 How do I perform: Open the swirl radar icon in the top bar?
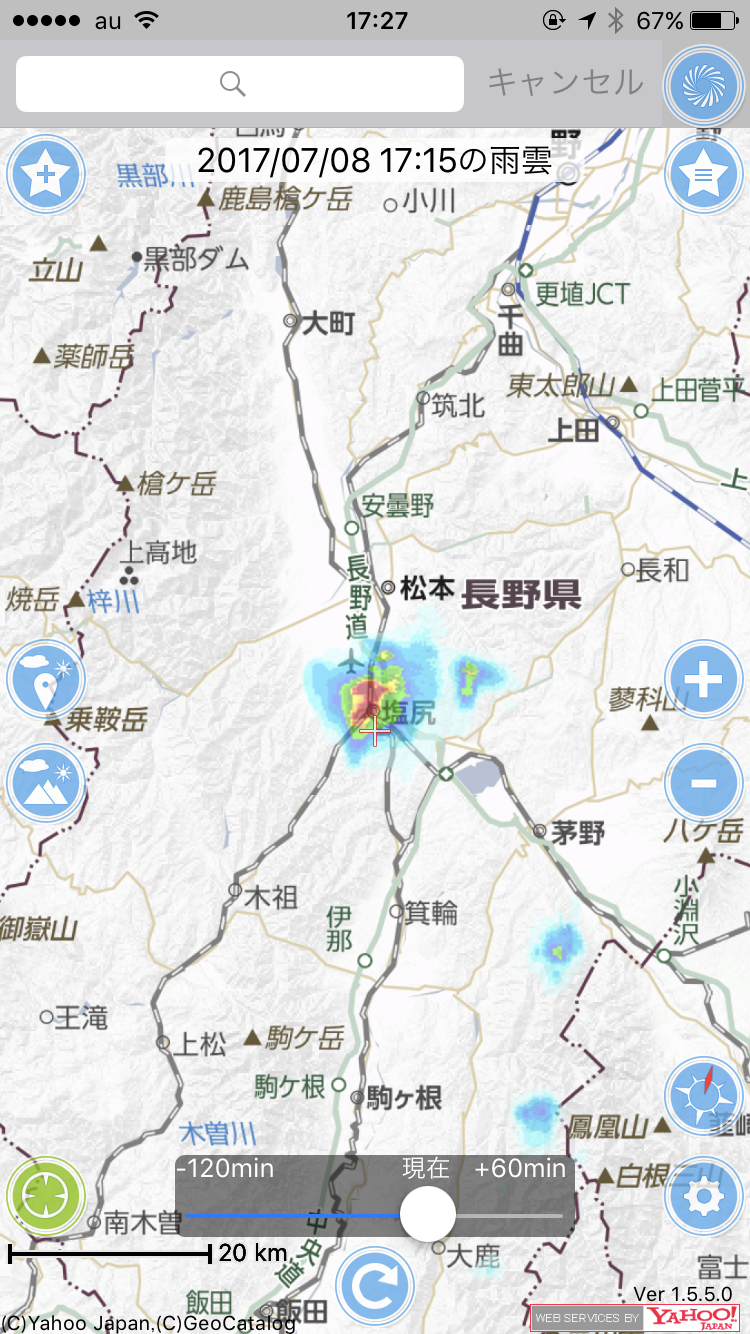pos(703,86)
